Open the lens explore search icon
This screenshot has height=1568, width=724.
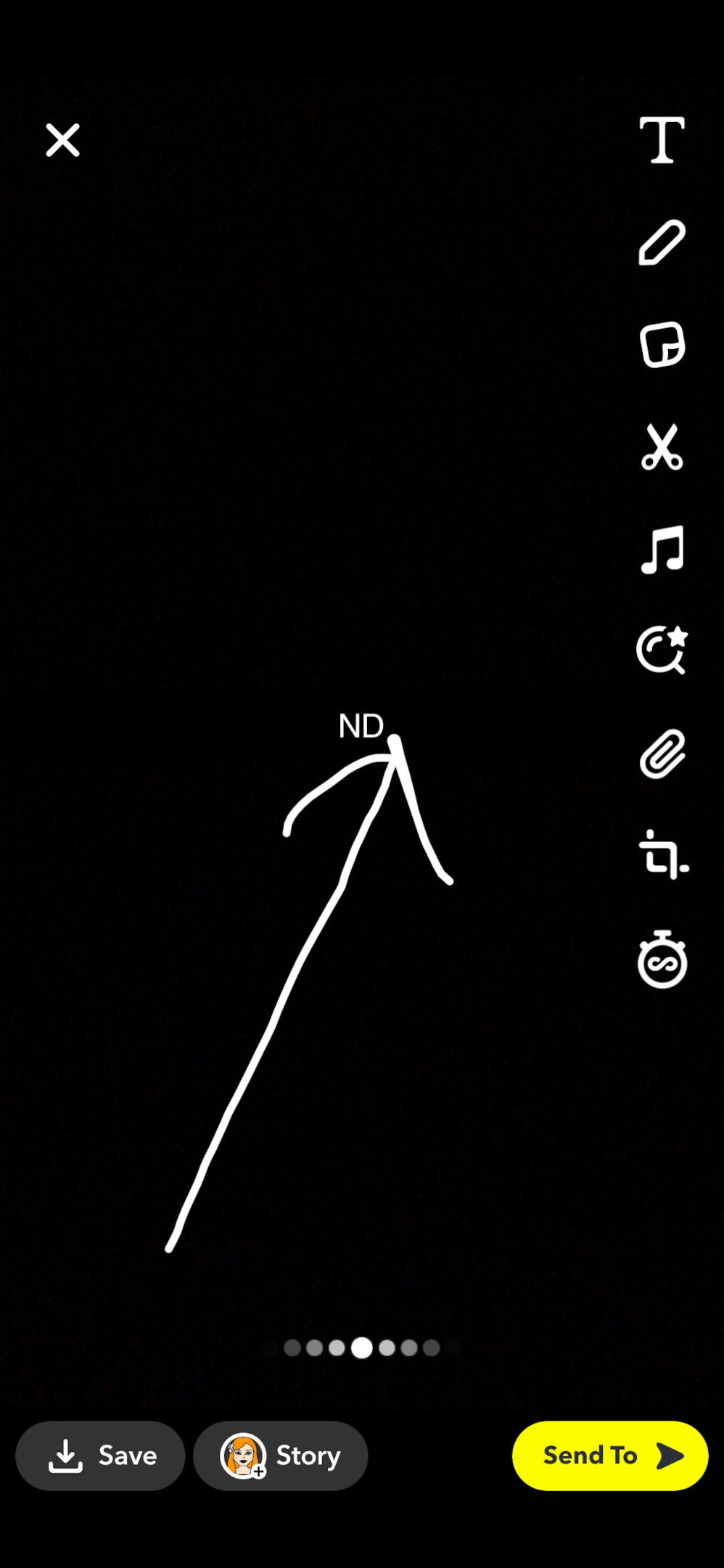[662, 650]
